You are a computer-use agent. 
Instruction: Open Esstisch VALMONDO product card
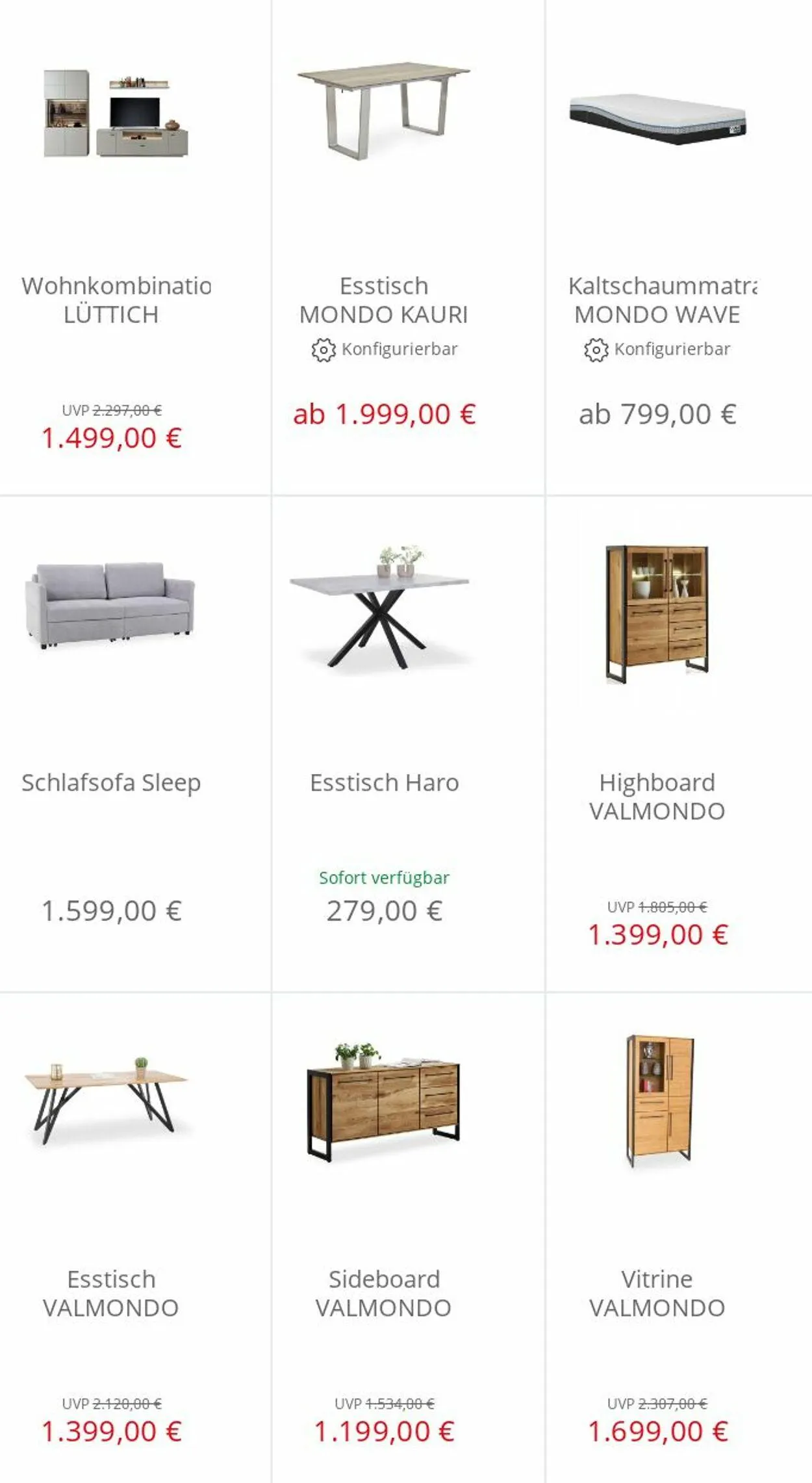point(135,1238)
